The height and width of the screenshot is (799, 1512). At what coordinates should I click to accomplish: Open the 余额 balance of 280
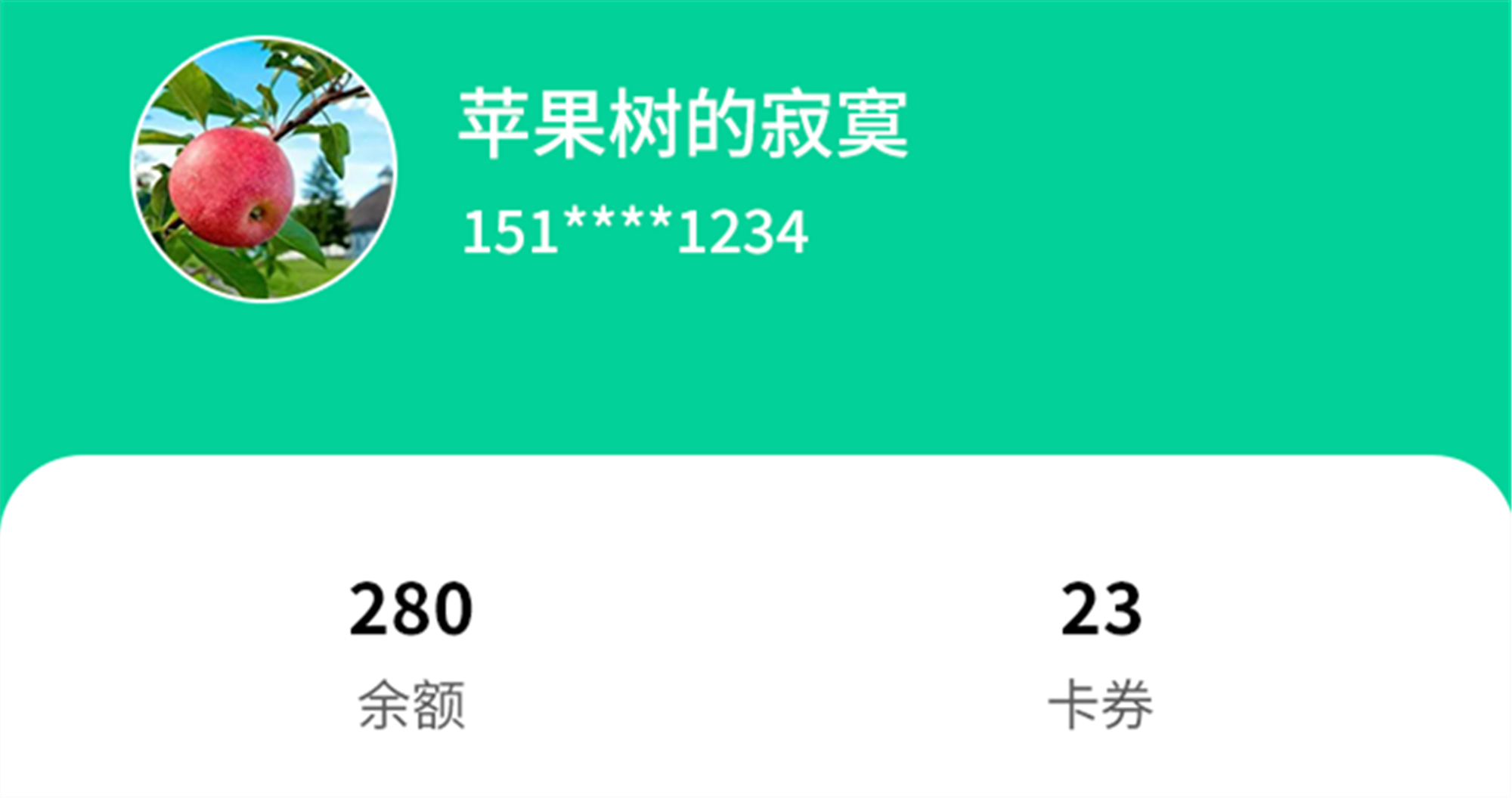click(411, 650)
